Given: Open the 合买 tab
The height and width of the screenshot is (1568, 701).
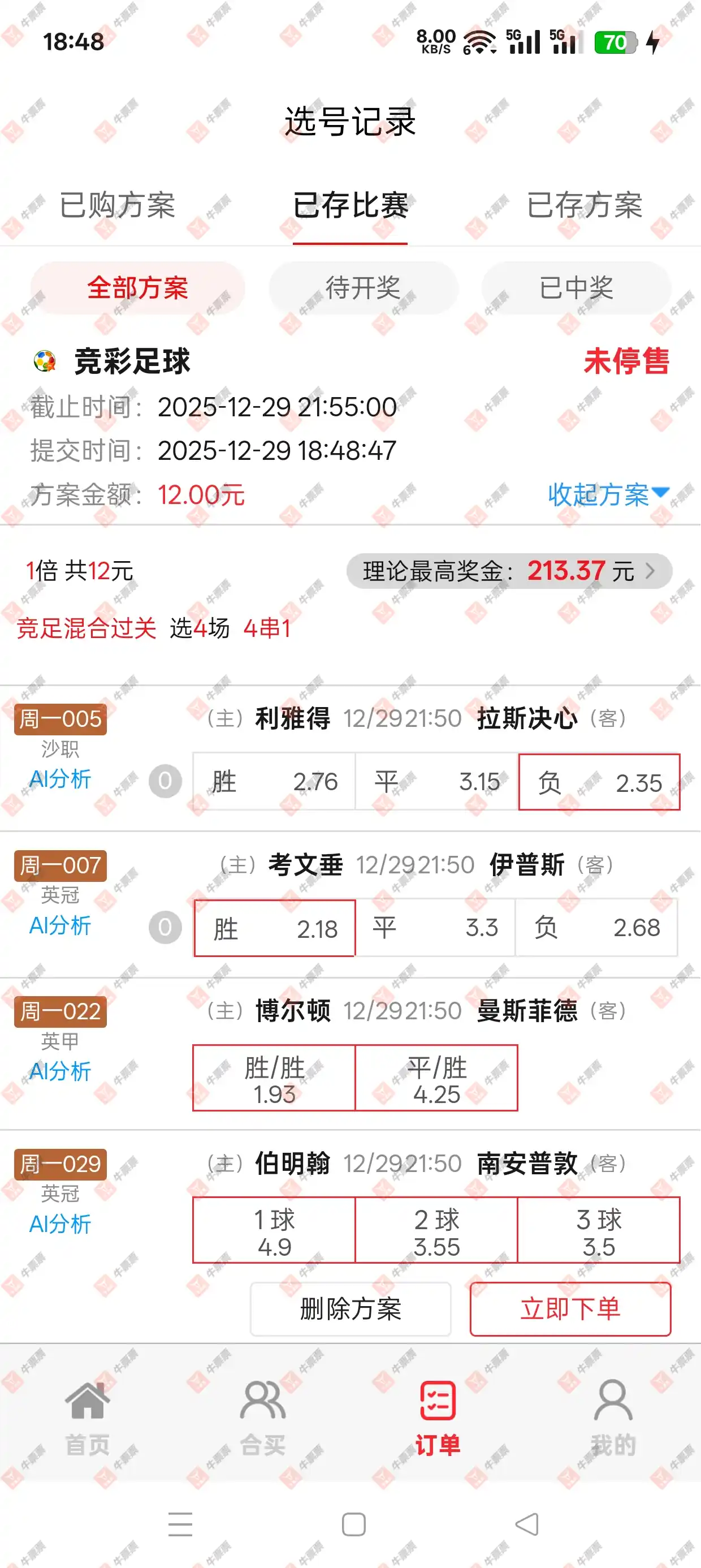Looking at the screenshot, I should pos(262,1418).
